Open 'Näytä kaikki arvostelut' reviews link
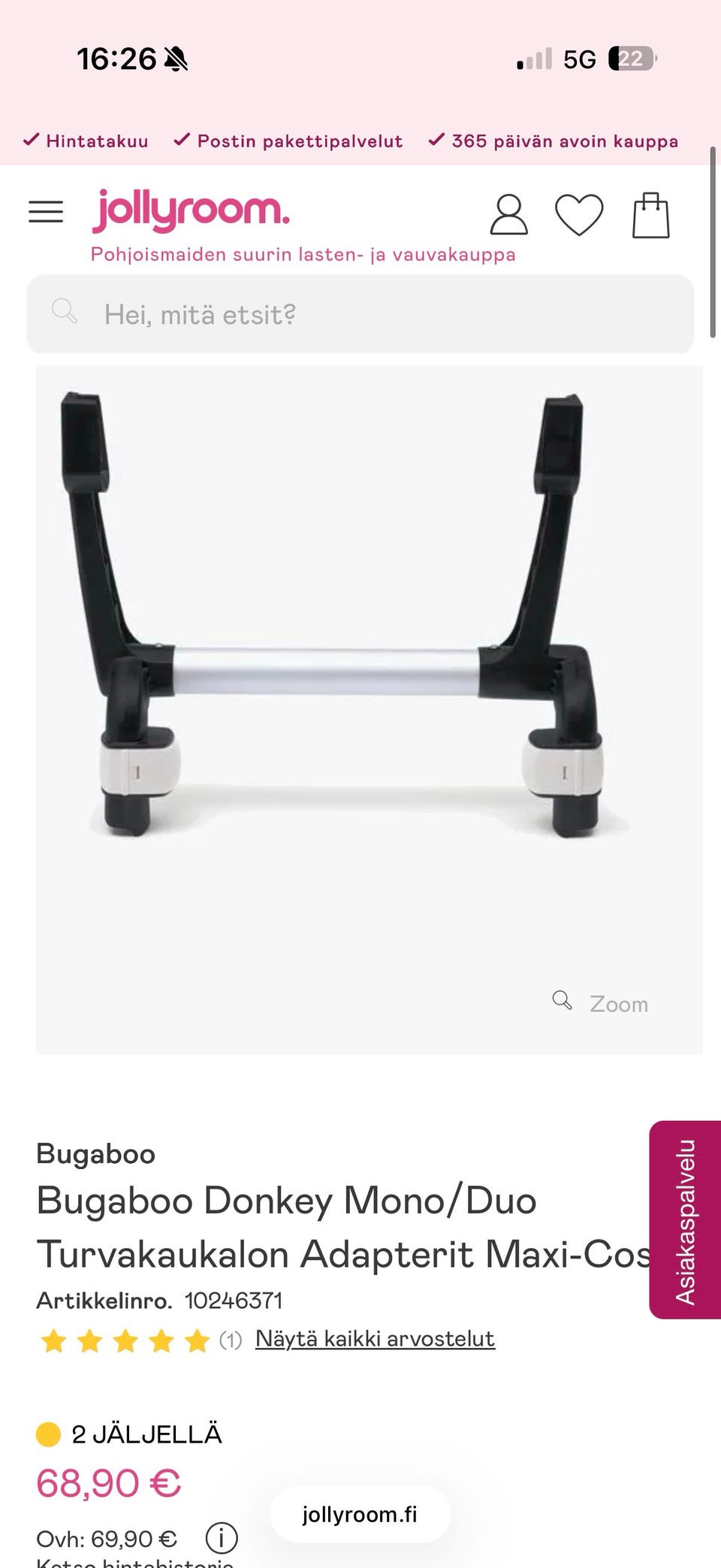 tap(375, 1338)
